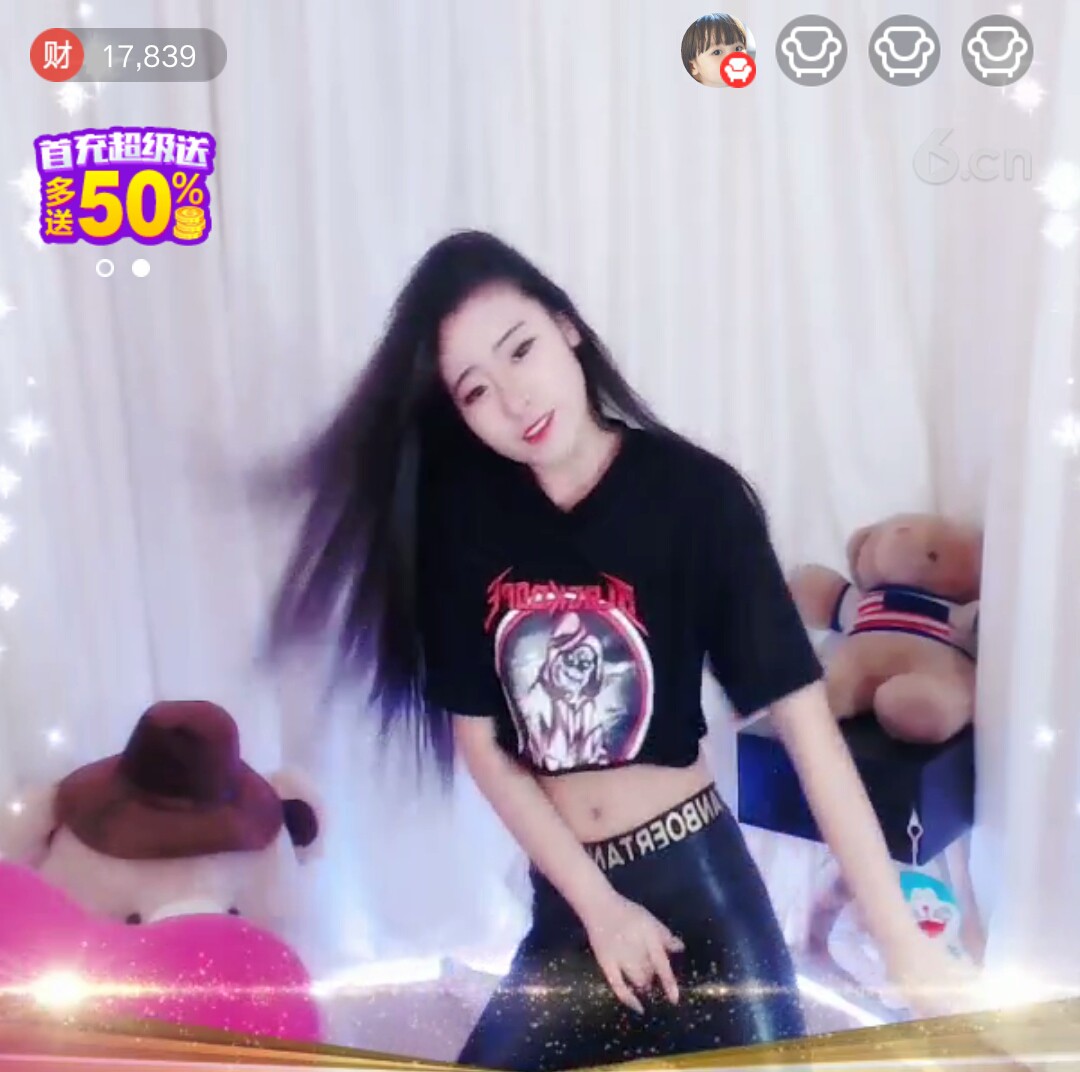1080x1072 pixels.
Task: Open the 首充超级送 50% promo banner
Action: (125, 187)
